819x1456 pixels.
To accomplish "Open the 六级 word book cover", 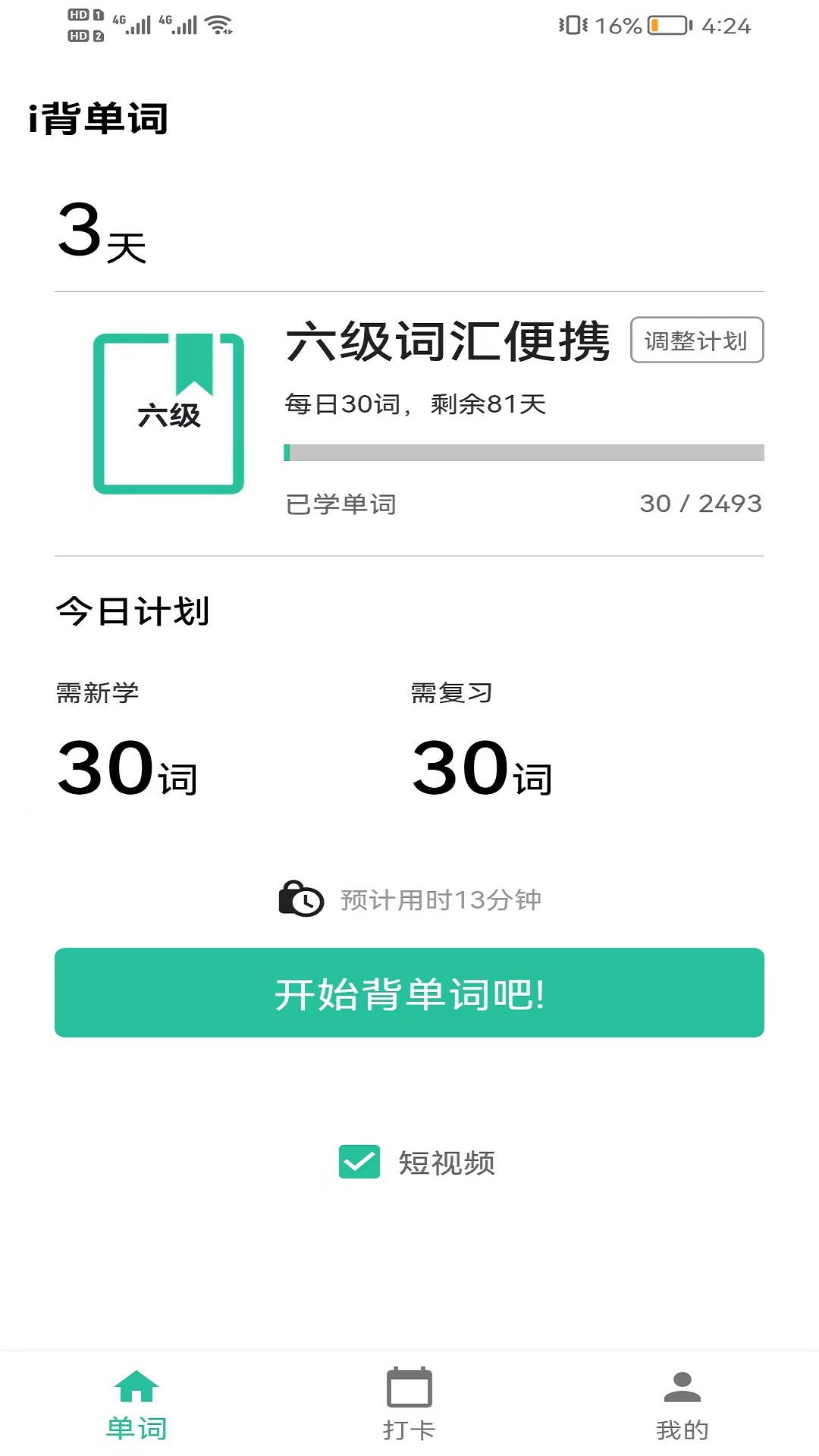I will [168, 414].
